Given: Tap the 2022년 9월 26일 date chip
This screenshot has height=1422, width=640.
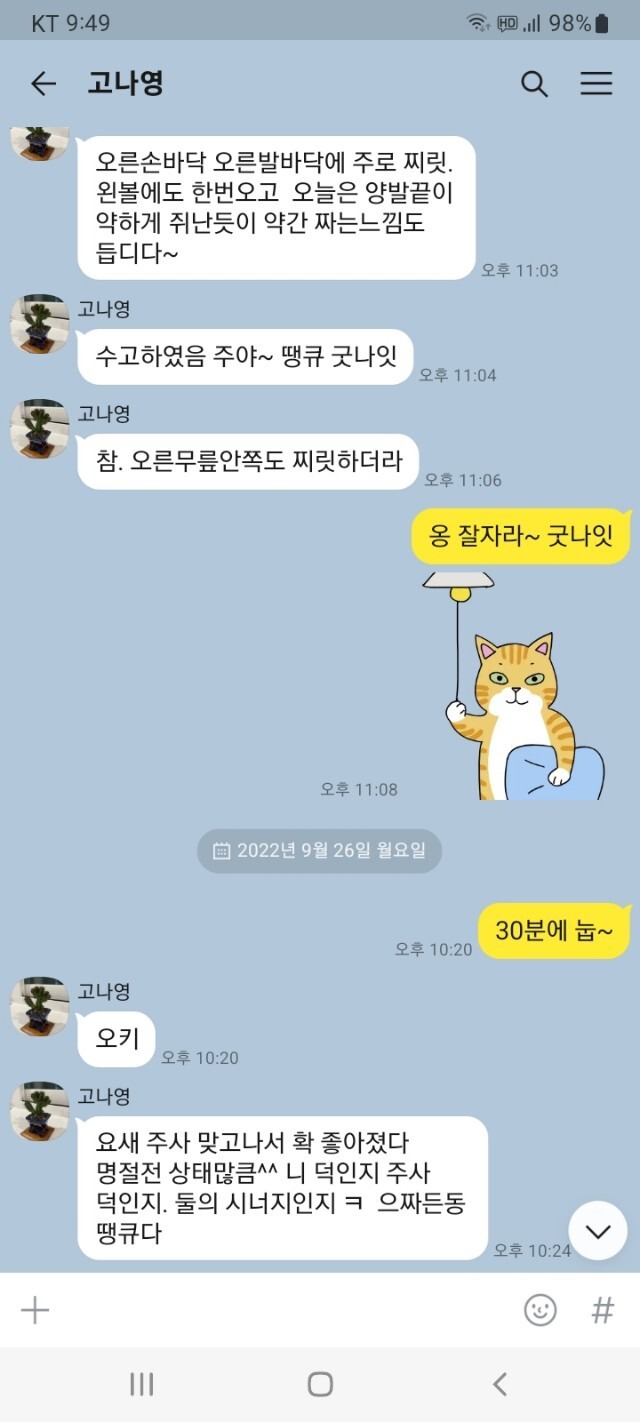Looking at the screenshot, I should [x=319, y=851].
